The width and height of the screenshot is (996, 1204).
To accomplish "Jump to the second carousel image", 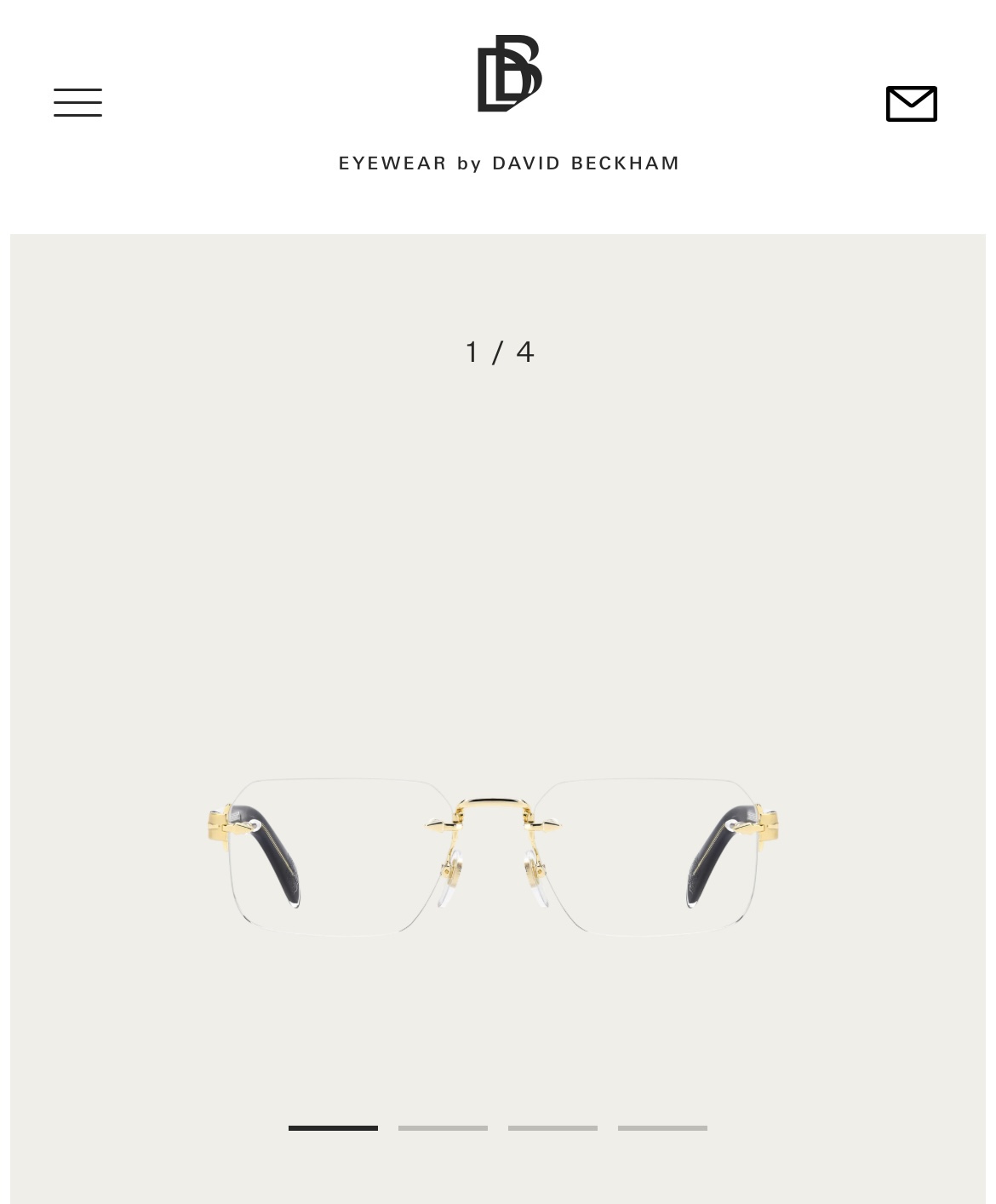I will click(443, 1128).
